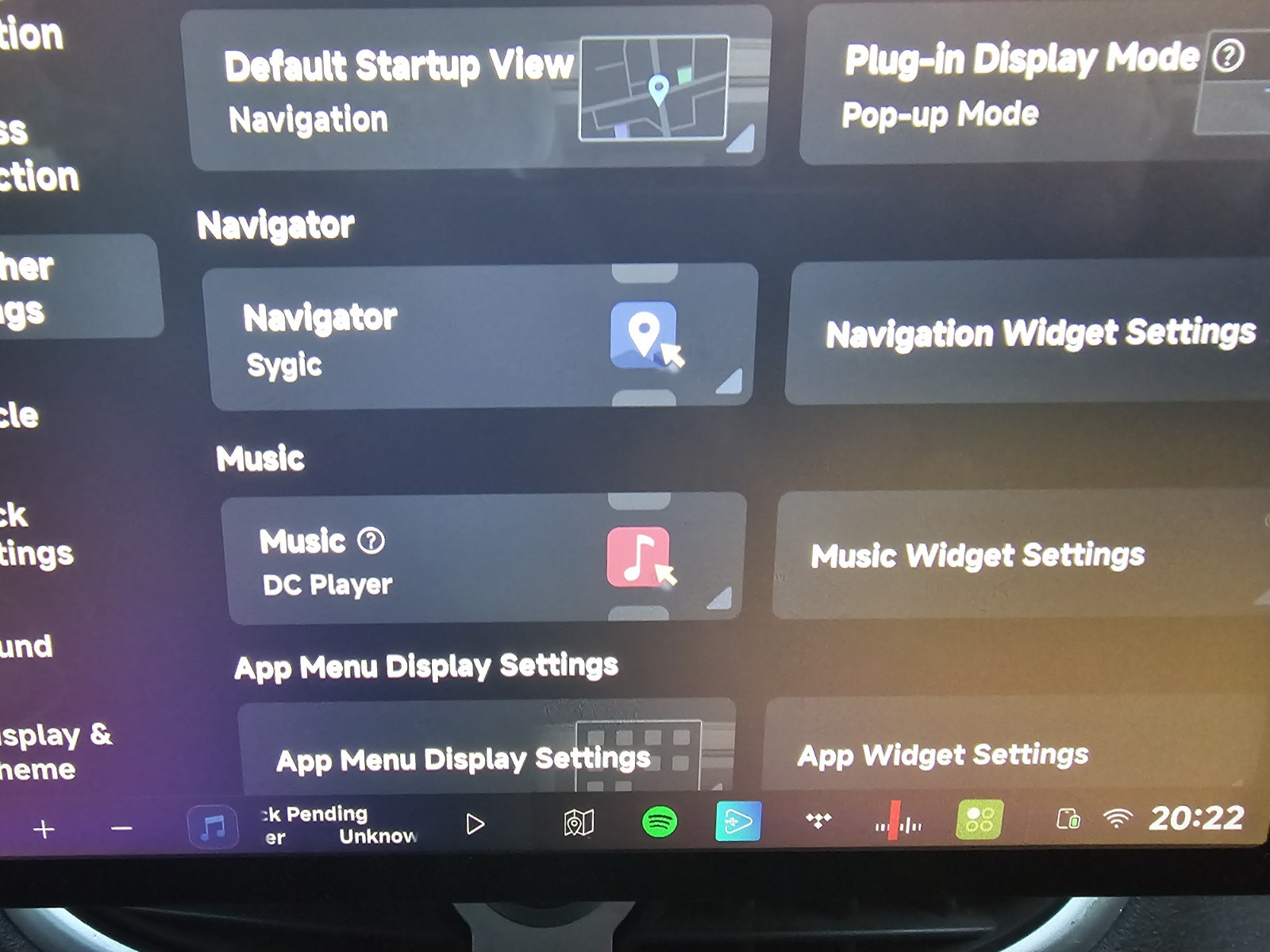This screenshot has height=952, width=1270.
Task: Open the green app grid menu
Action: point(979,820)
